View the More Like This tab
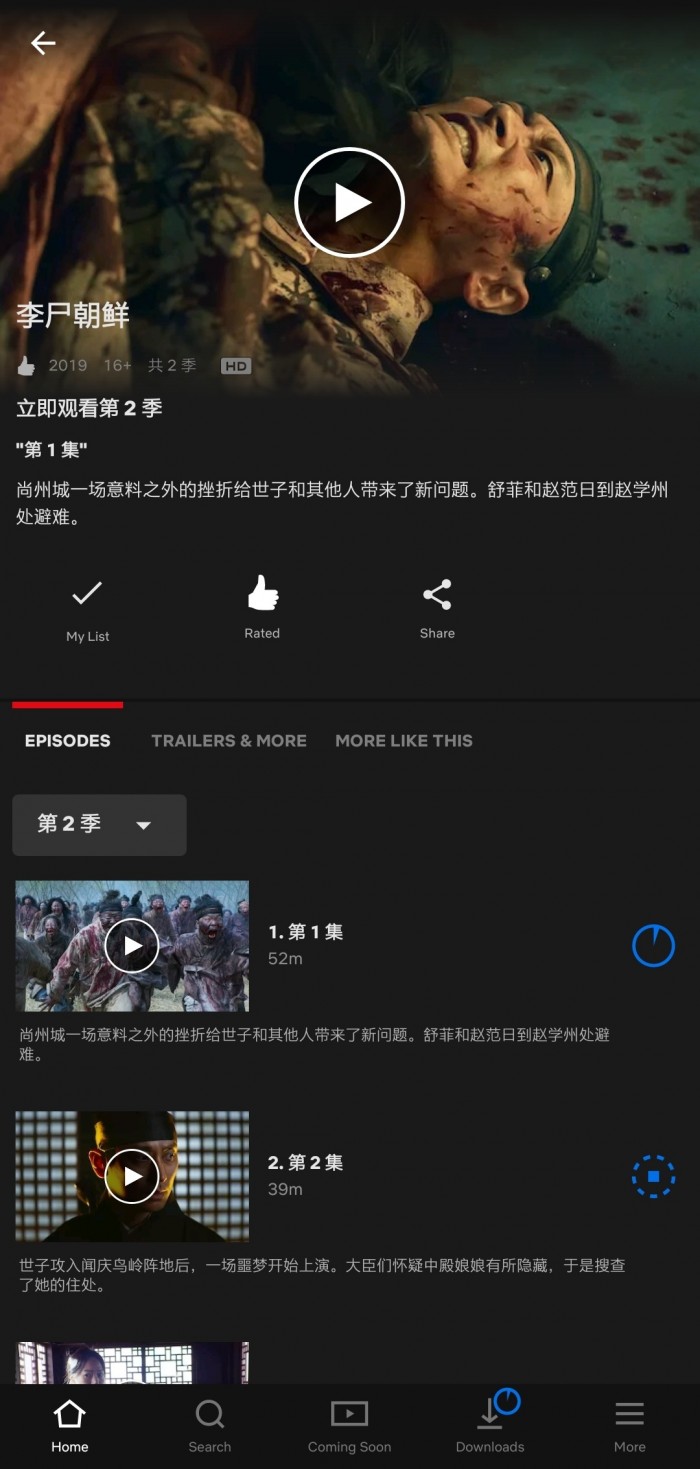This screenshot has width=700, height=1469. pos(404,741)
